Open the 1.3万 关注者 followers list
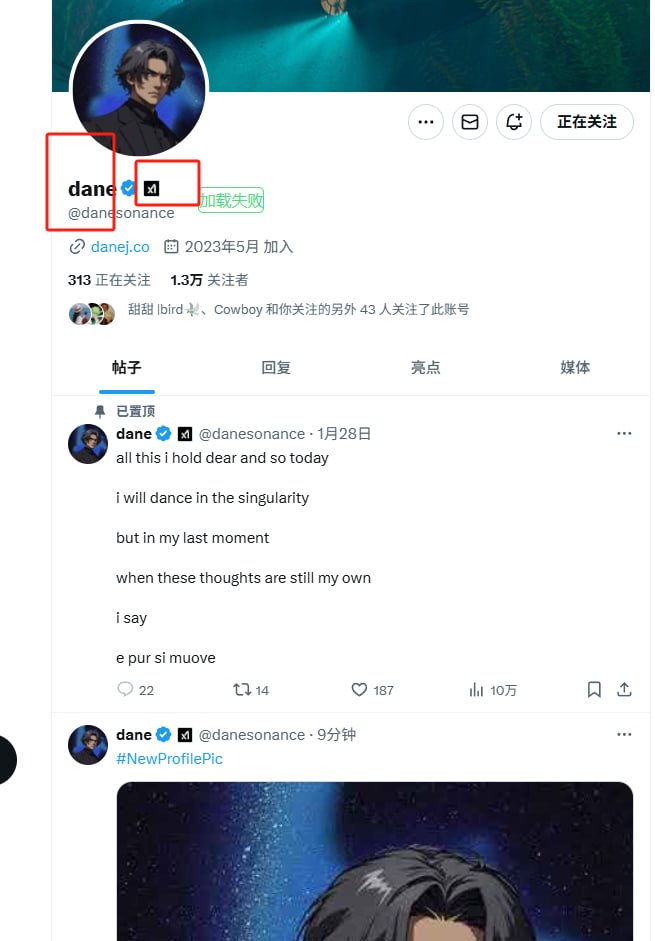Screen dimensions: 655x941 click(209, 280)
